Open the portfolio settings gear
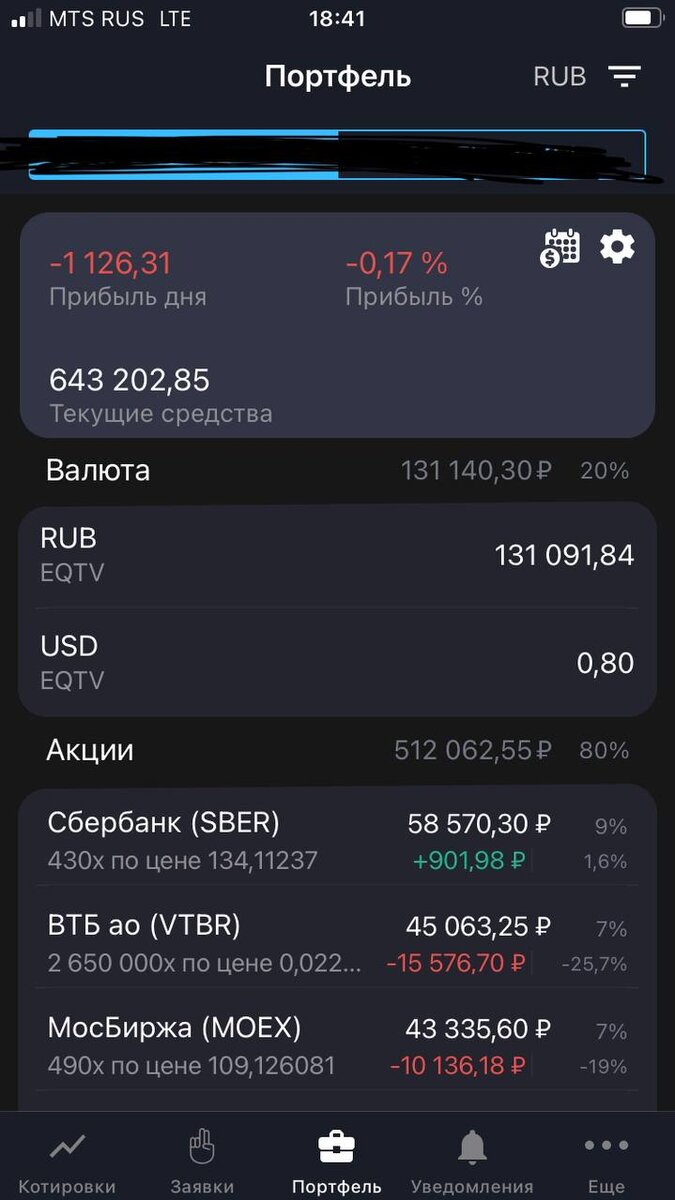 click(617, 246)
